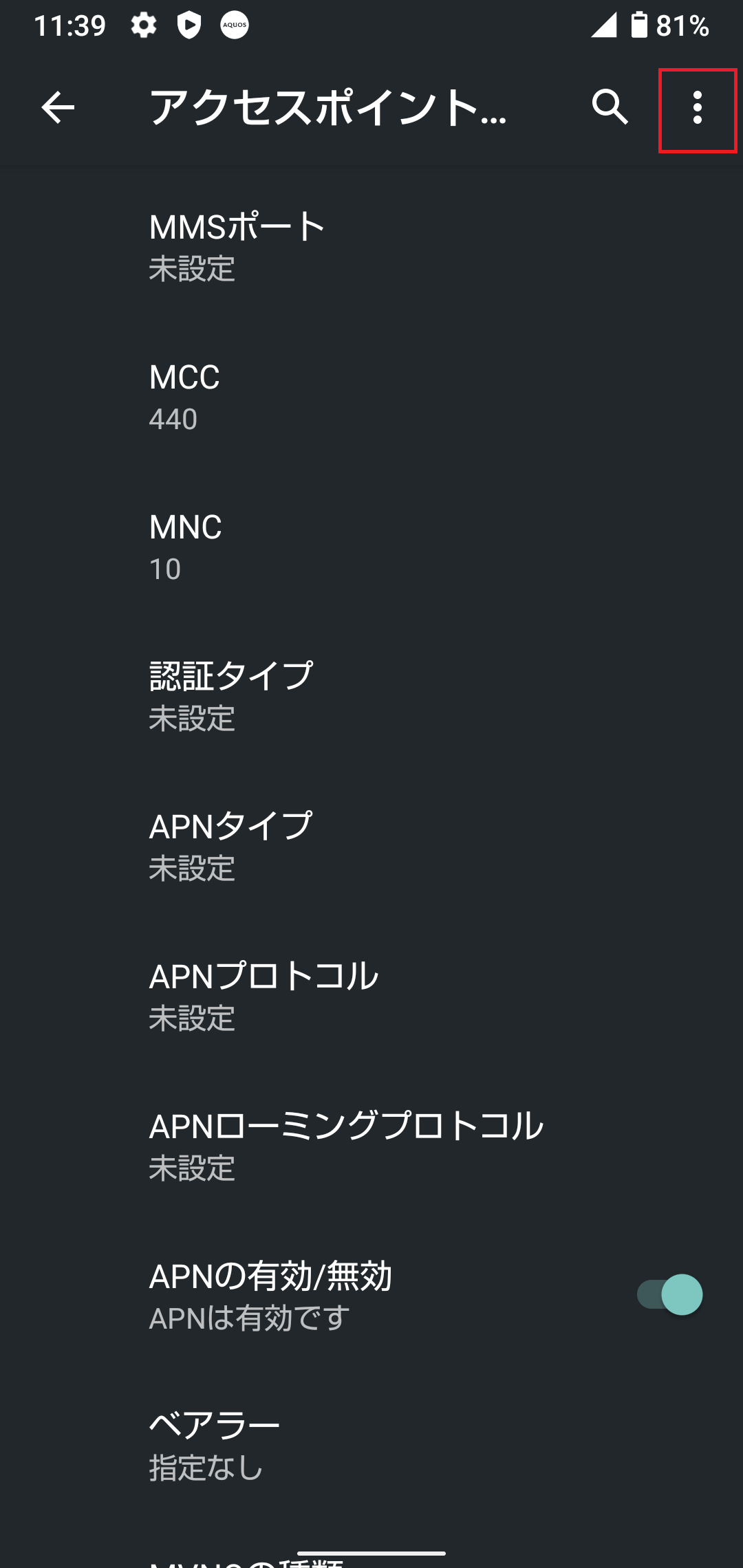The width and height of the screenshot is (743, 1568).
Task: Go back using the arrow icon
Action: [x=58, y=108]
